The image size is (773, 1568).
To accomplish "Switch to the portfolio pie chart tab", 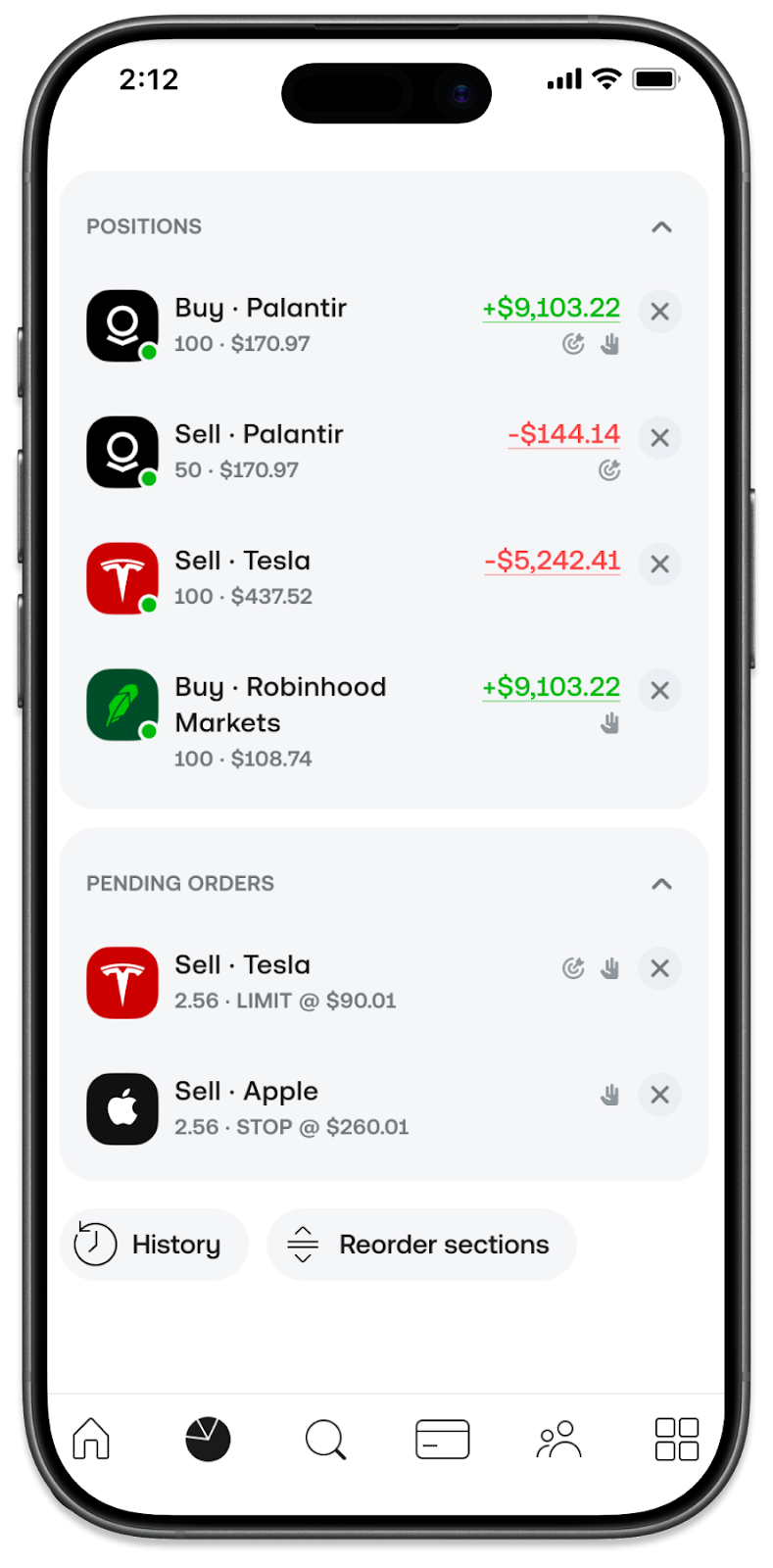I will 208,1440.
